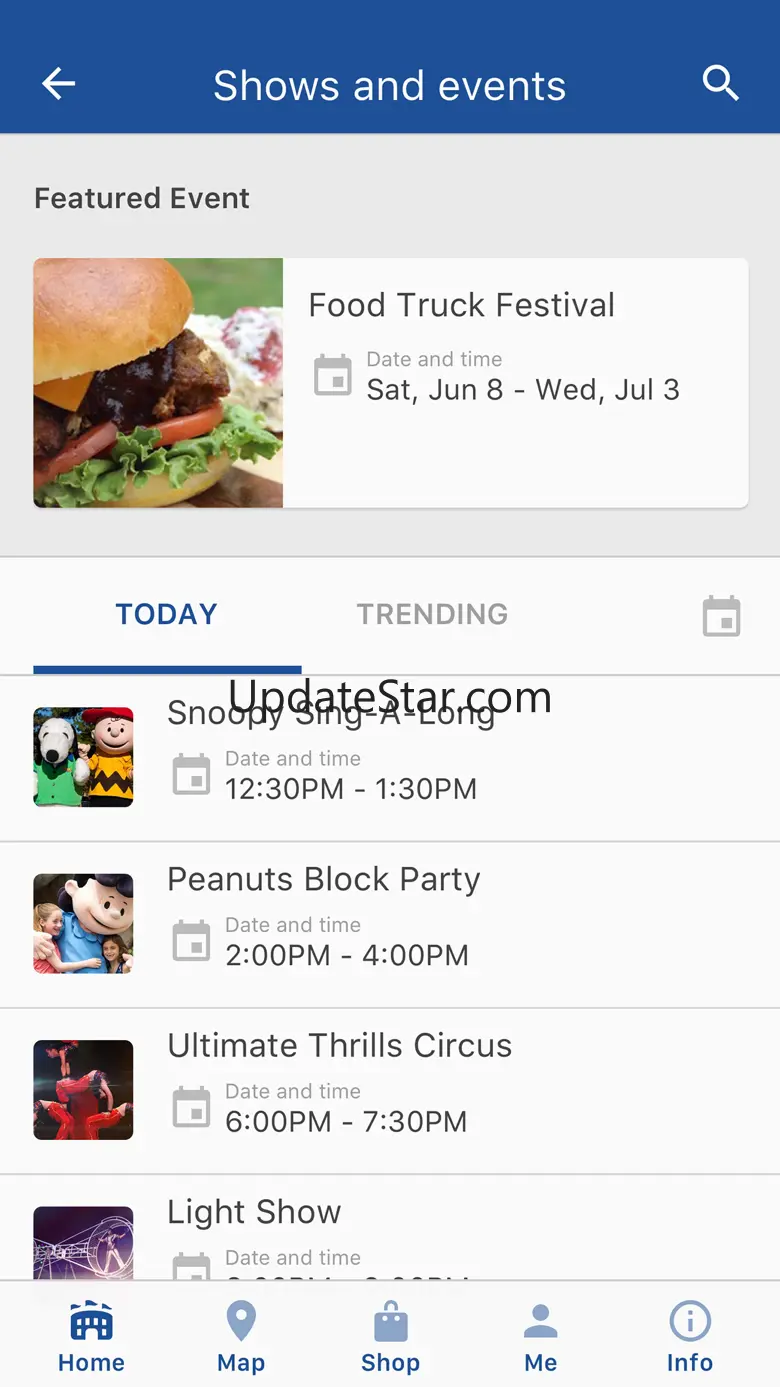The image size is (780, 1387).
Task: Select the Today tab
Action: pyautogui.click(x=166, y=614)
